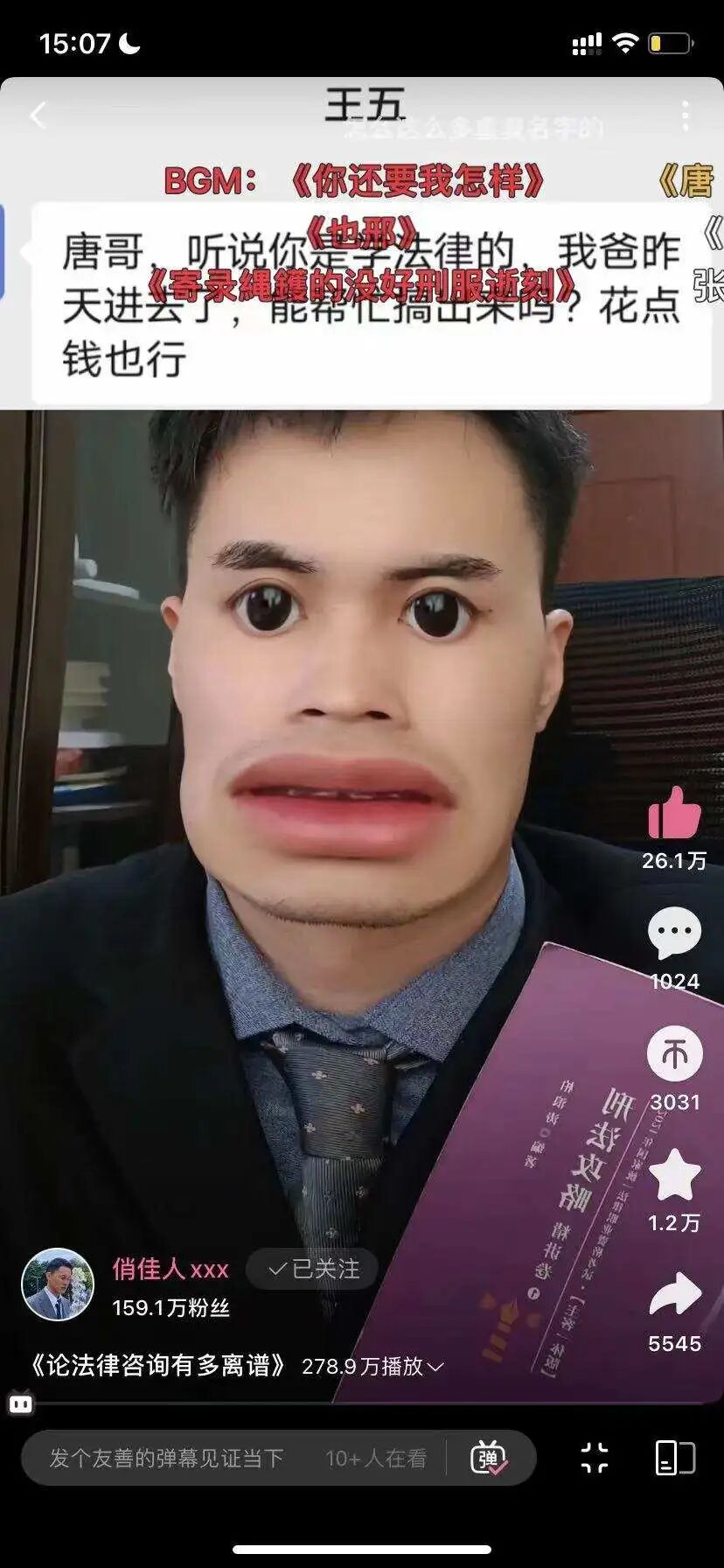Tap the 已关注 following button

pos(312,1269)
